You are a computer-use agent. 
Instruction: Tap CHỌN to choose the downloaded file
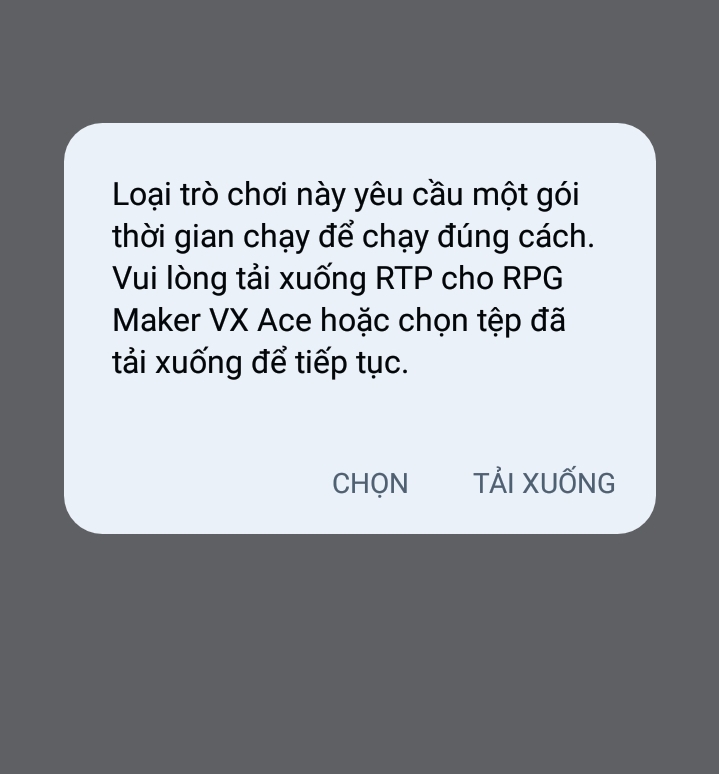coord(370,483)
